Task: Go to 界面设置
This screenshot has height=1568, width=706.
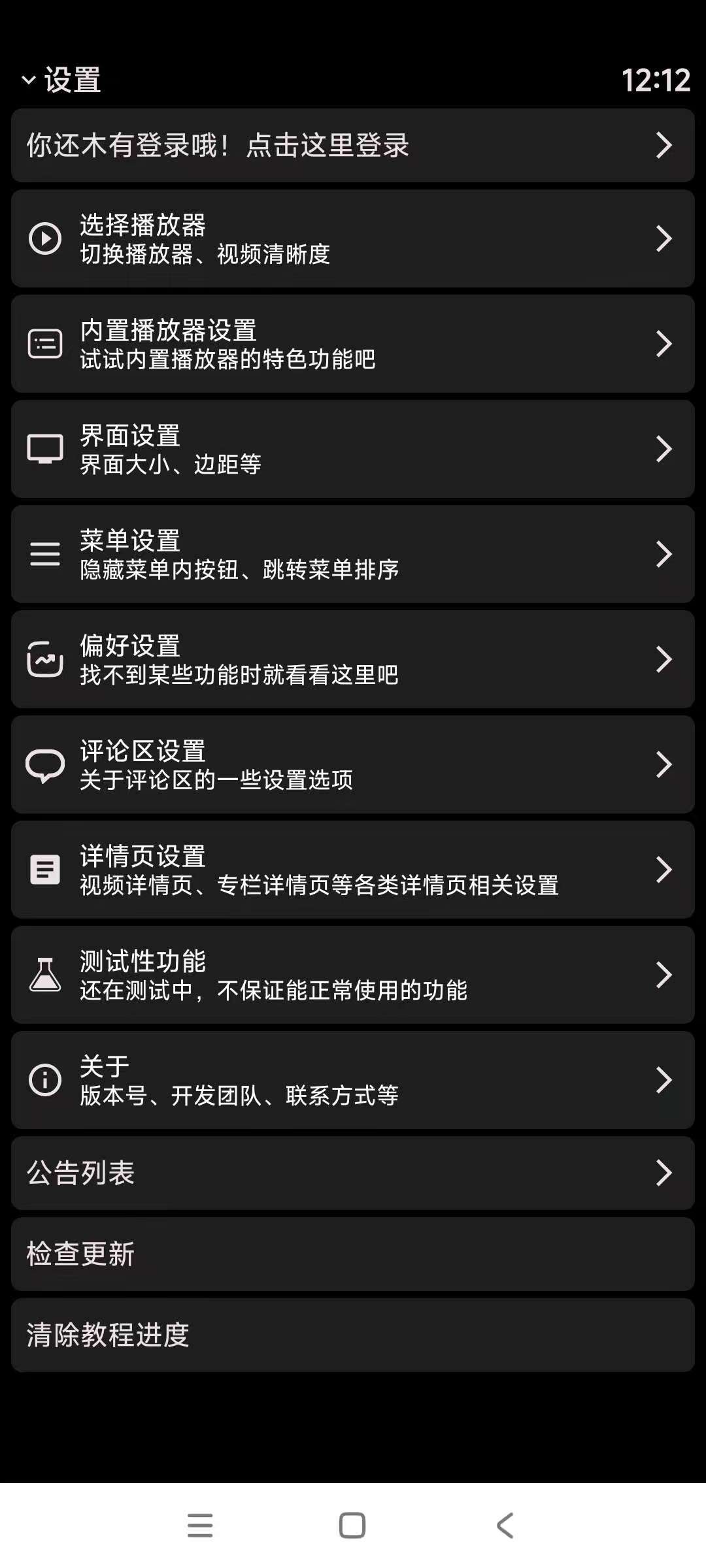Action: pos(352,449)
